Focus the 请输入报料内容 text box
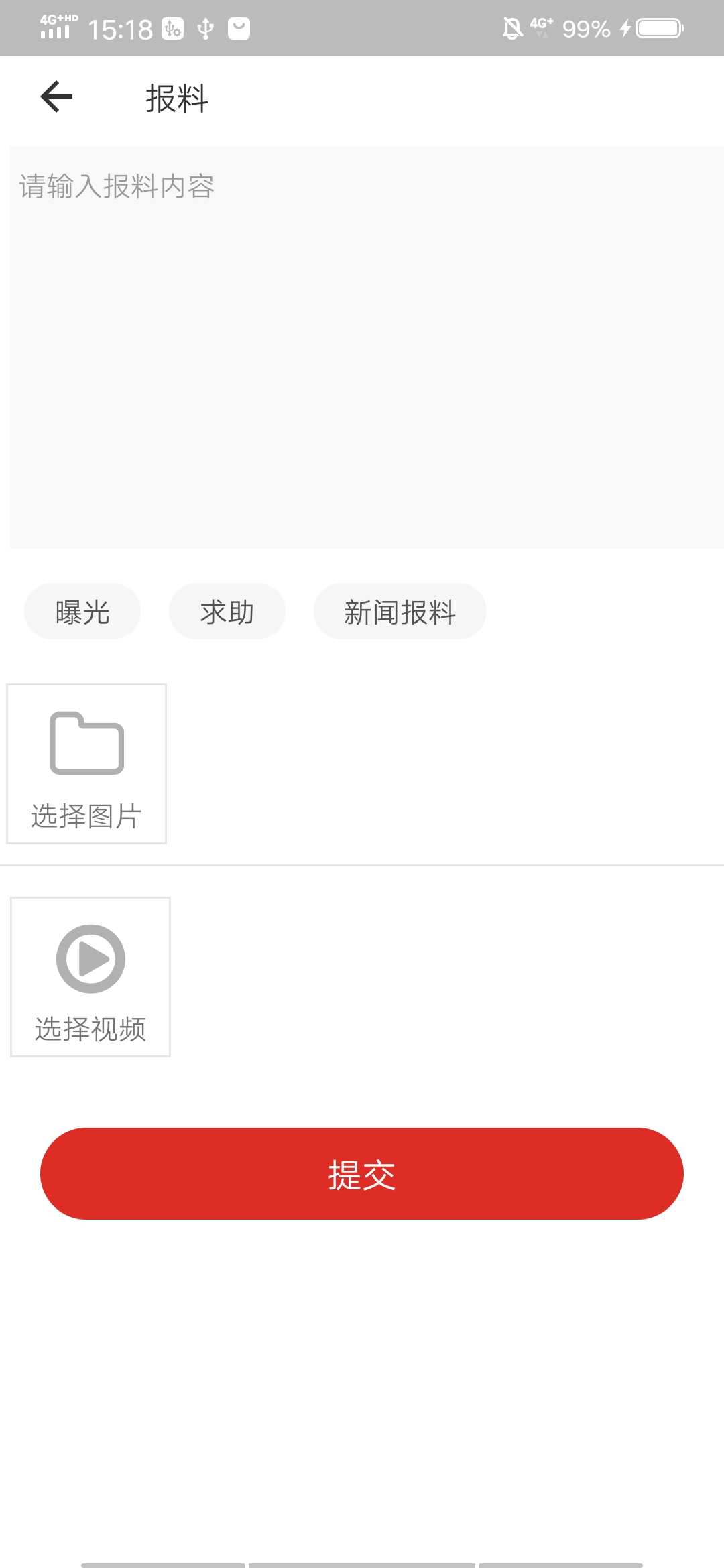Image resolution: width=724 pixels, height=1568 pixels. 366,347
